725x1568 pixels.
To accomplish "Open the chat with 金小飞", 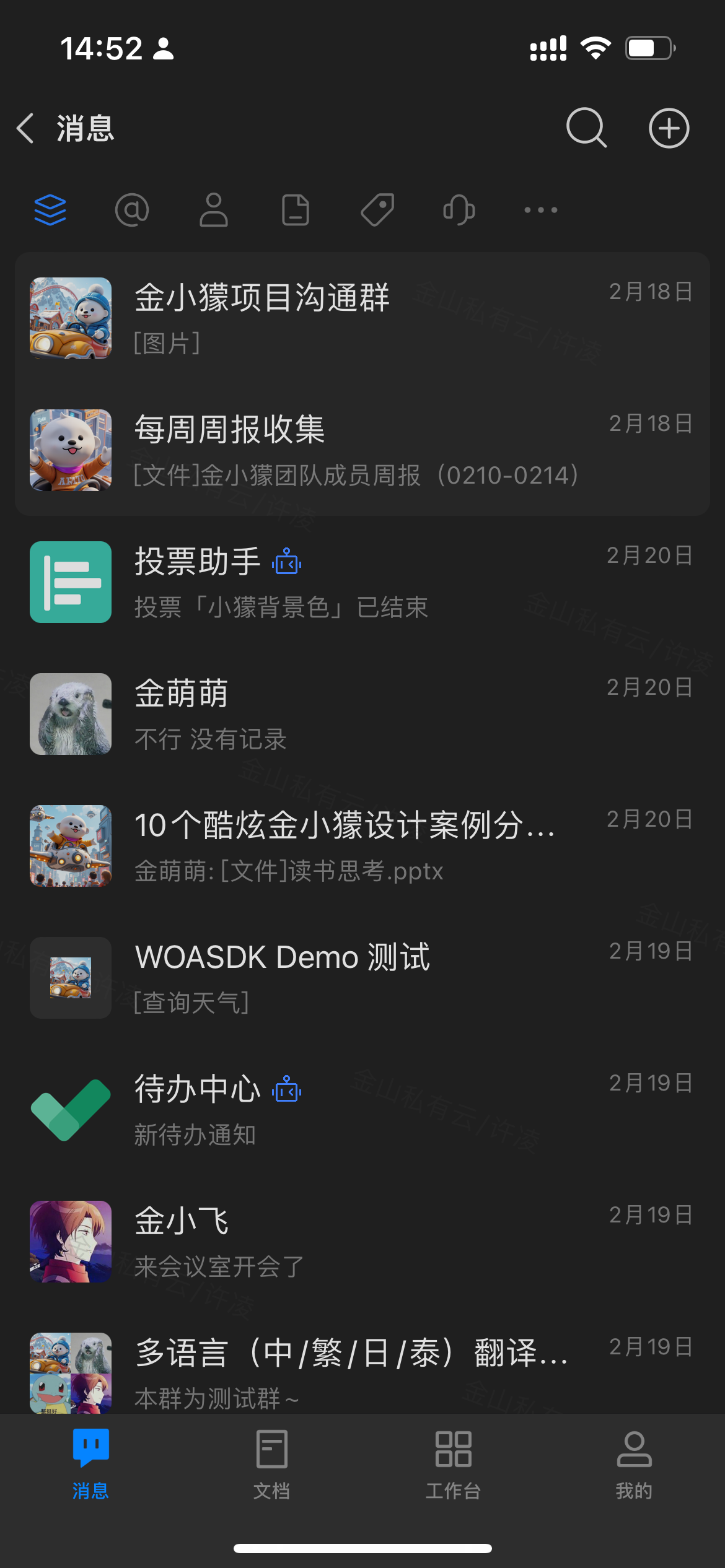I will tap(362, 1242).
